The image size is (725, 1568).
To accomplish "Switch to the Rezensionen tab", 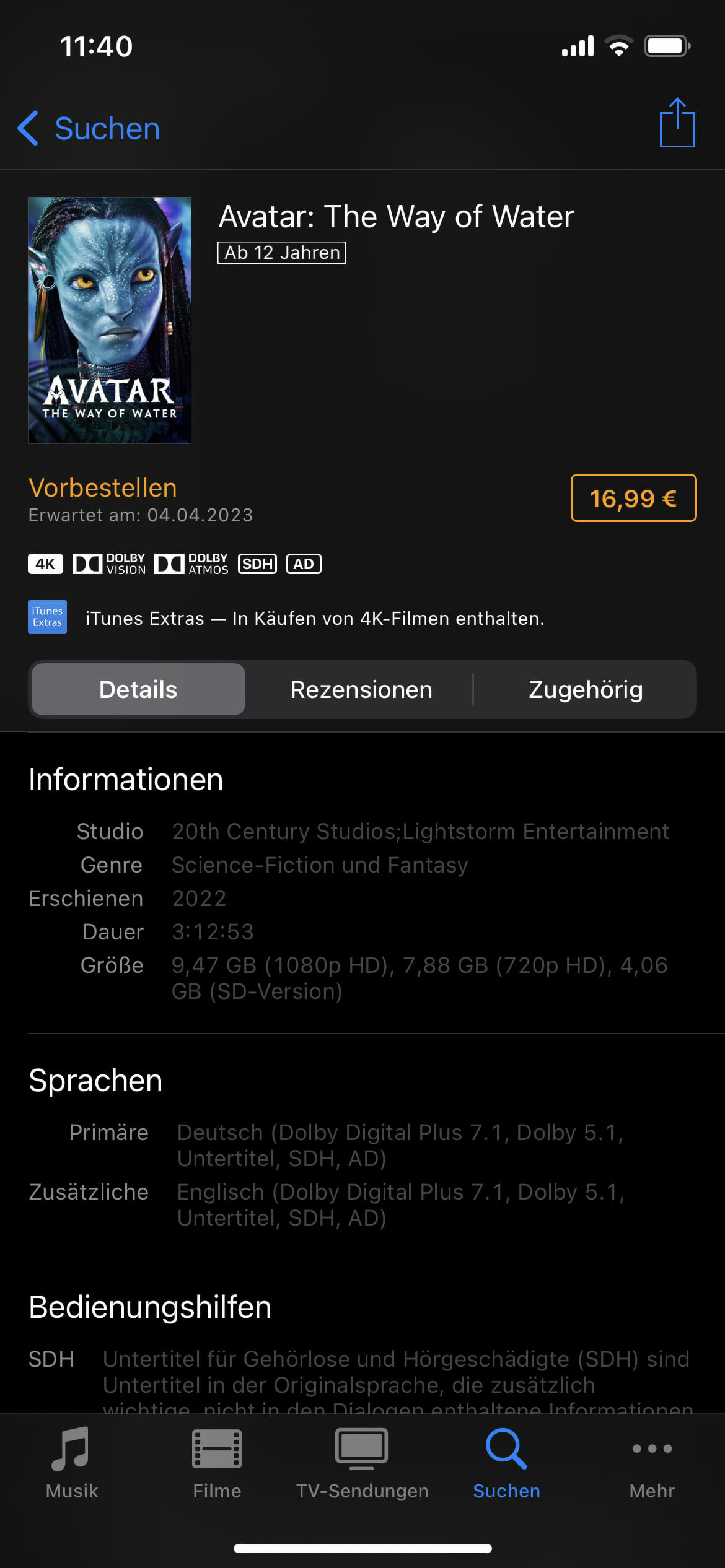I will click(x=361, y=689).
